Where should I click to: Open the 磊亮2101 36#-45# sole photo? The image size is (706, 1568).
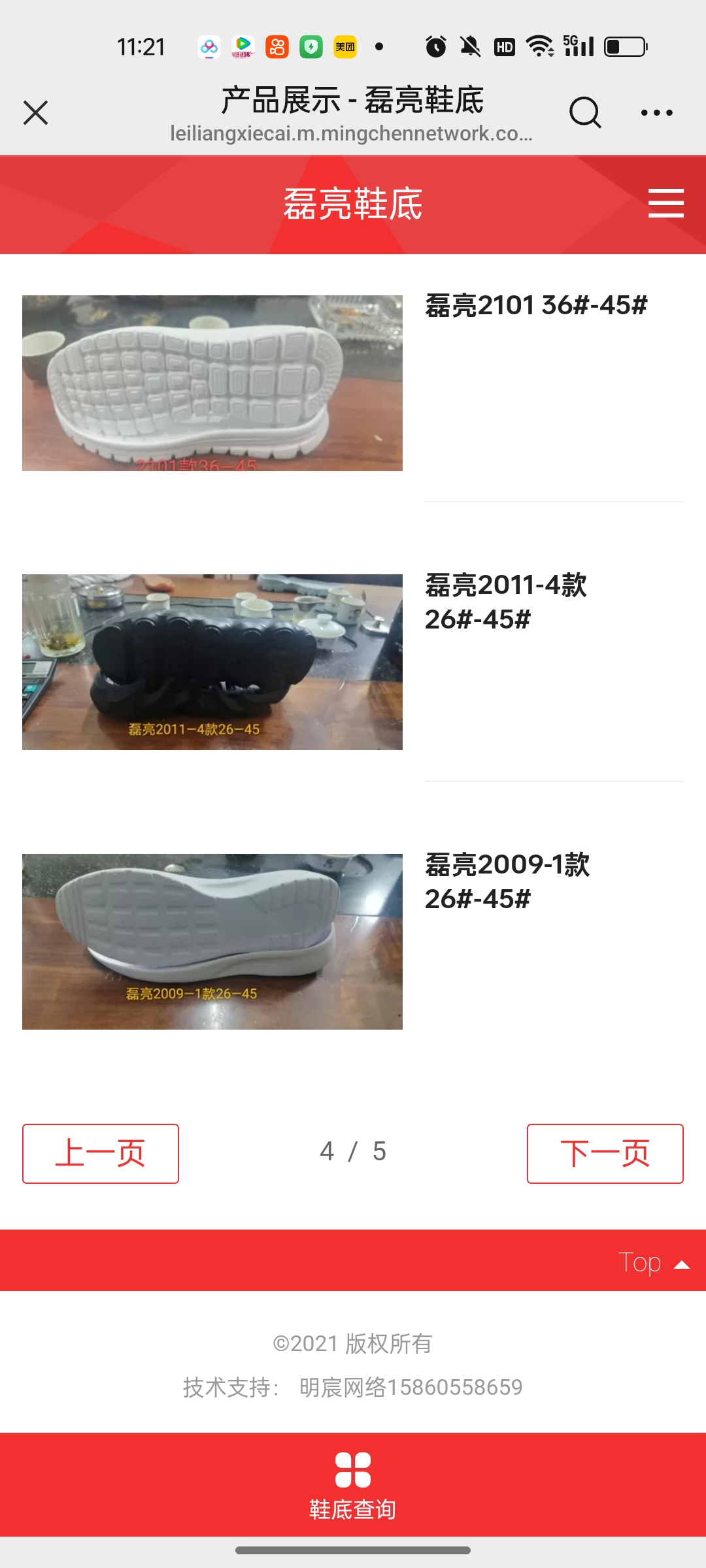[212, 383]
